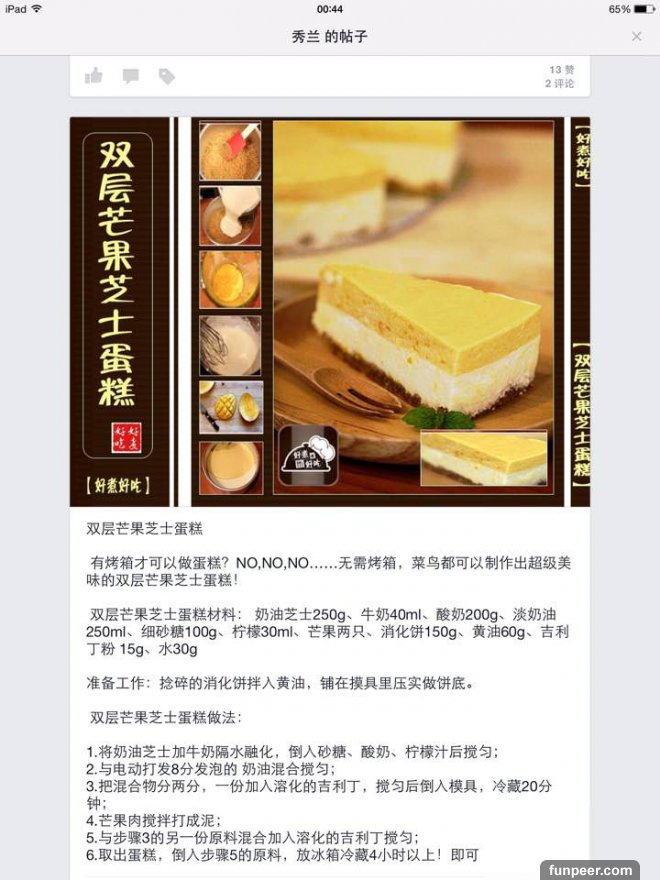View the 13 likes and 2 comments
Image resolution: width=660 pixels, height=880 pixels.
[560, 76]
